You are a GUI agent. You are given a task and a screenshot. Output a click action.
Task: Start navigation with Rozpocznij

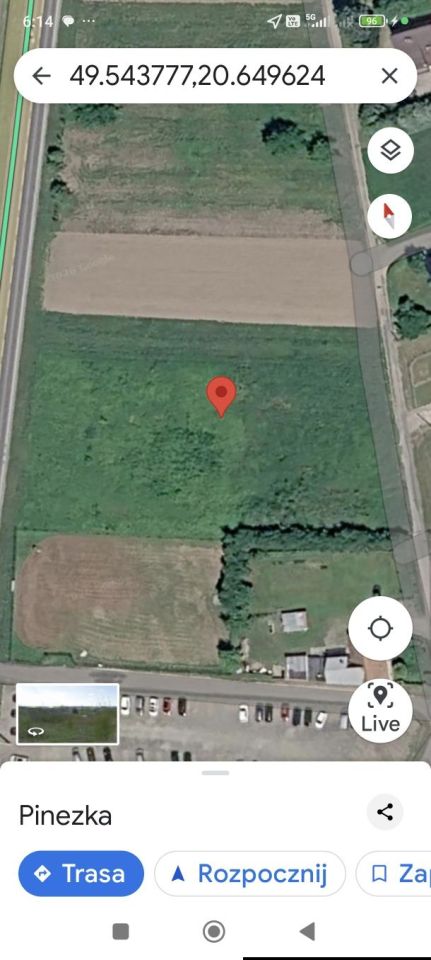pos(250,874)
